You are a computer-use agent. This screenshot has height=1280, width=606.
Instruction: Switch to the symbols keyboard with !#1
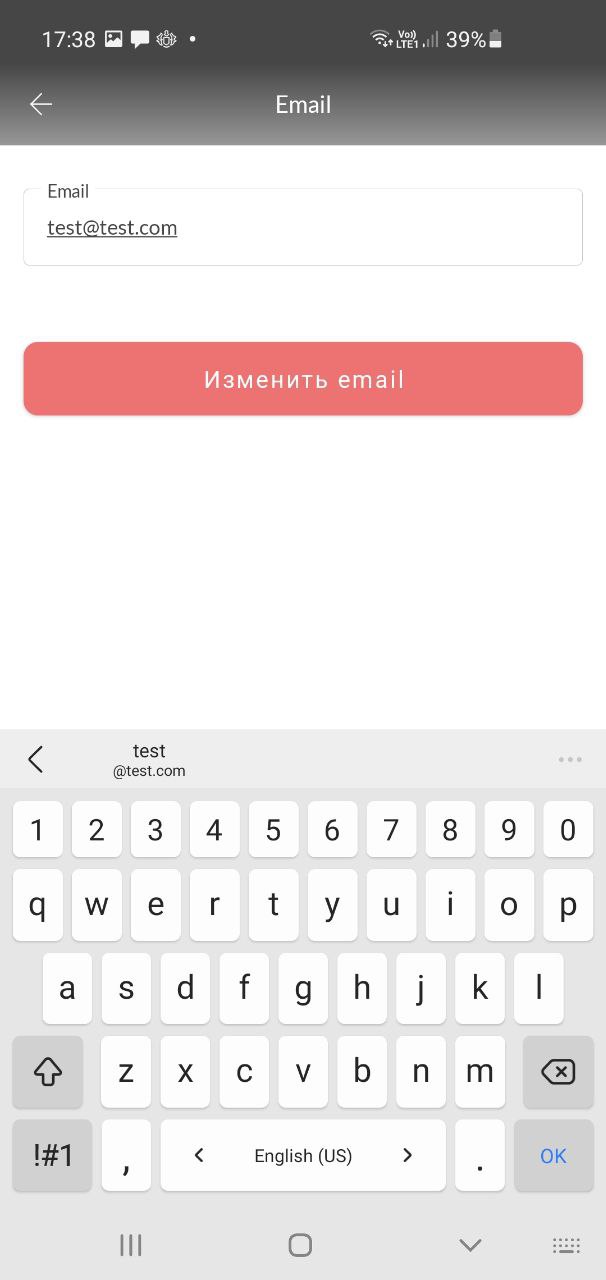(53, 1156)
